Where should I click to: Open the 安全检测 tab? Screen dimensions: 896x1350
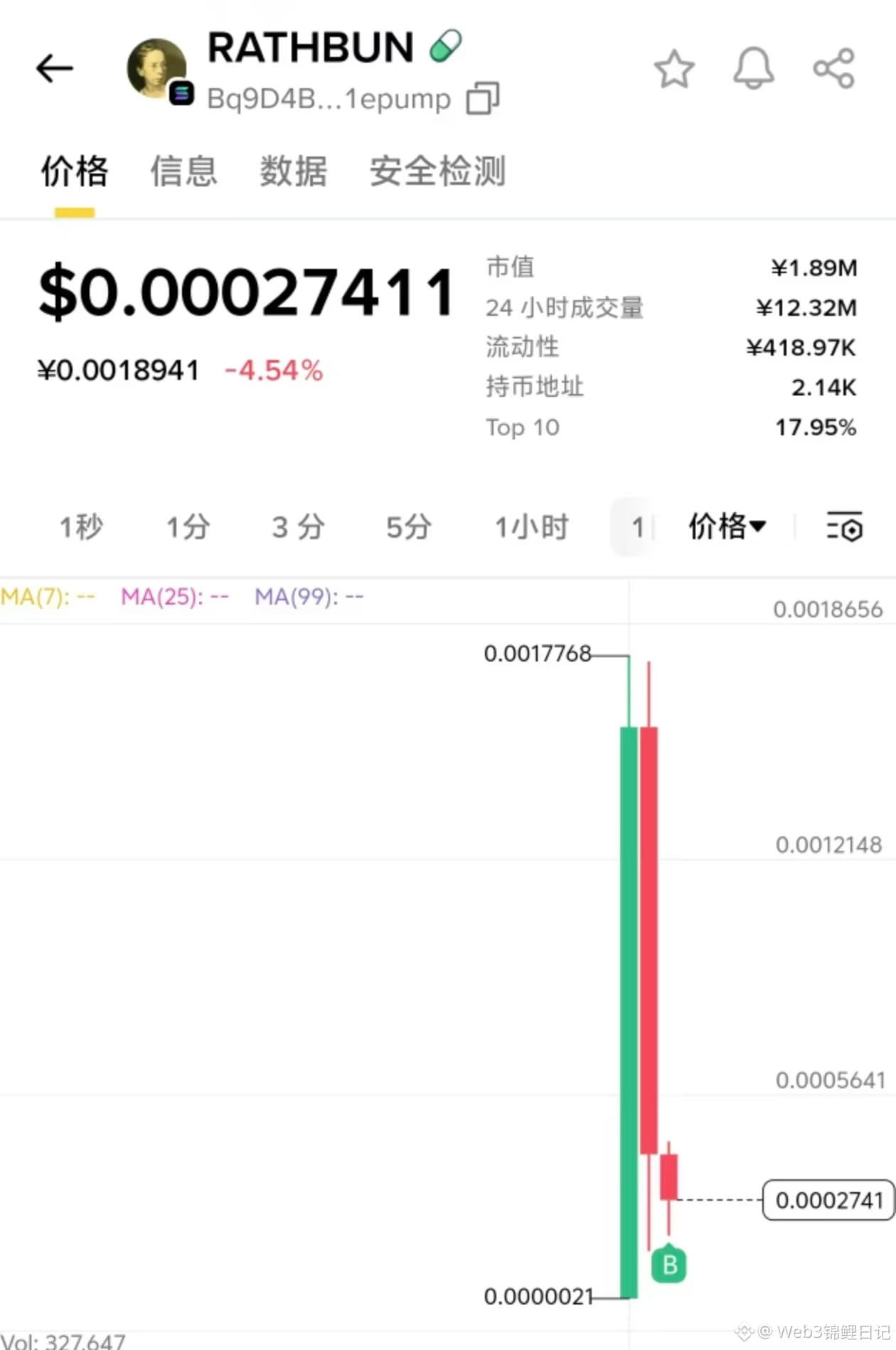click(437, 171)
